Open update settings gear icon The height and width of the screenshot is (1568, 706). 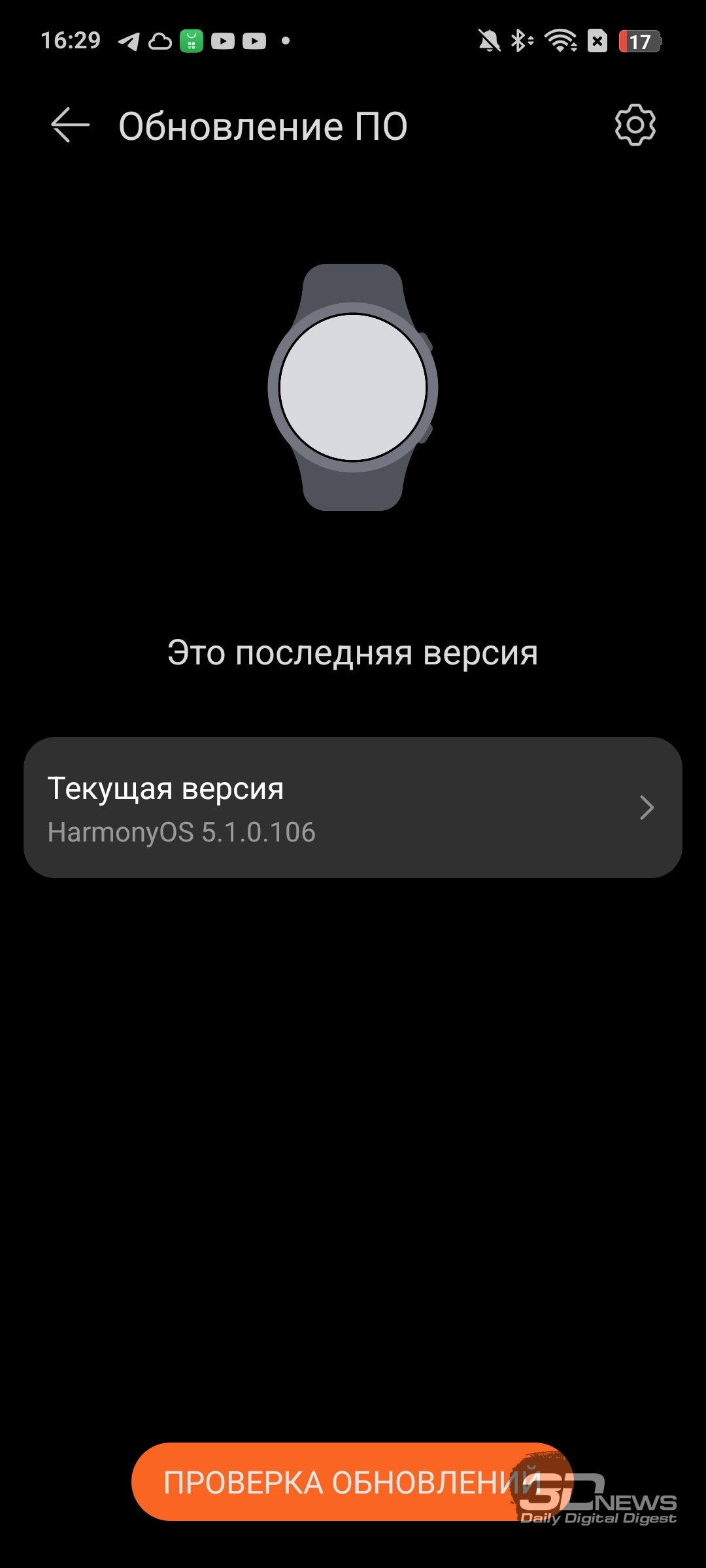click(x=635, y=124)
